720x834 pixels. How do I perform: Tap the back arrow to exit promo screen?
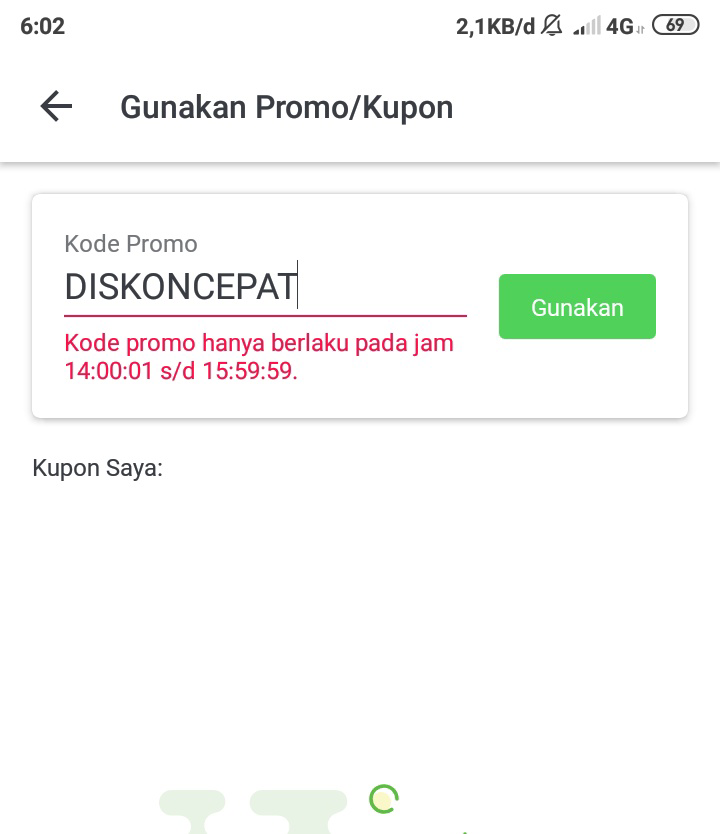56,107
